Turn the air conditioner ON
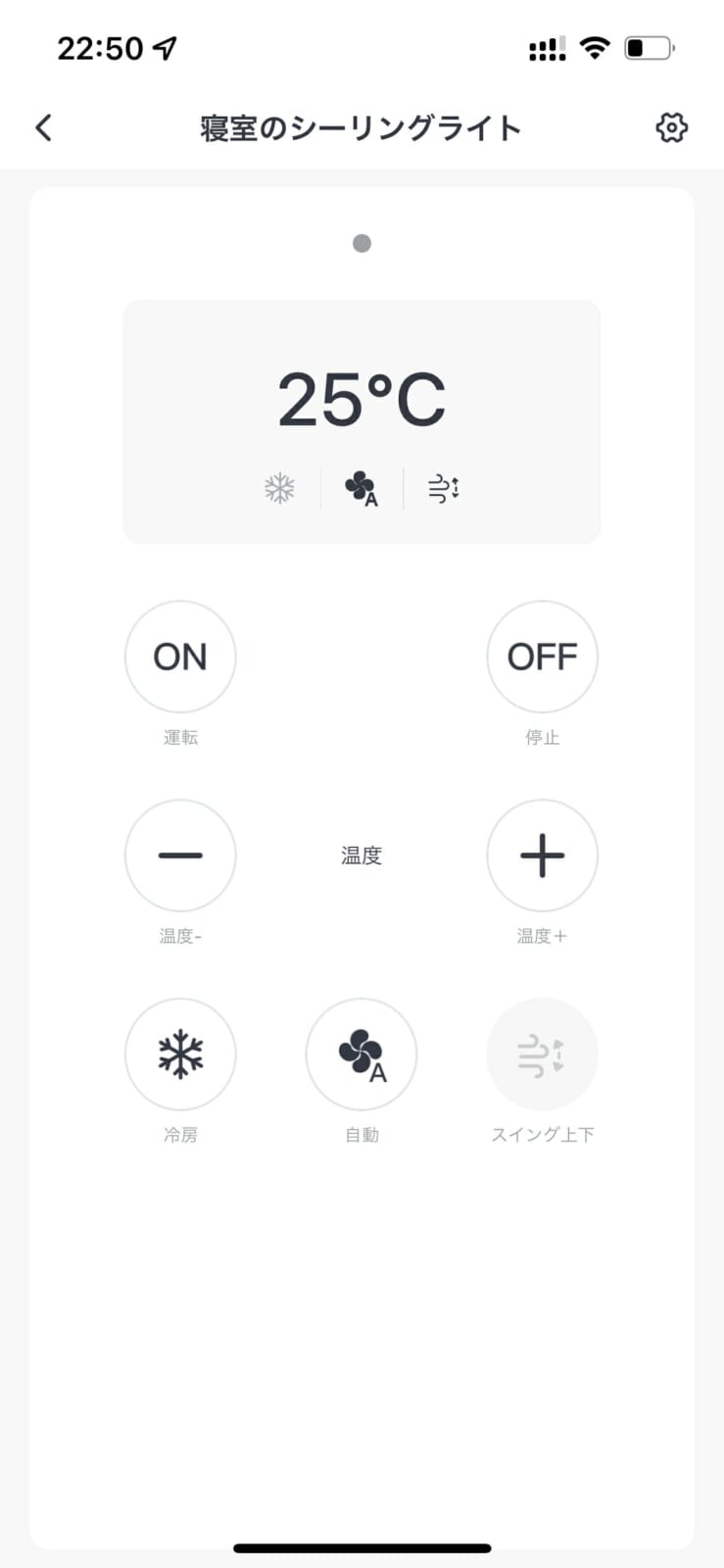The width and height of the screenshot is (724, 1568). pos(180,657)
